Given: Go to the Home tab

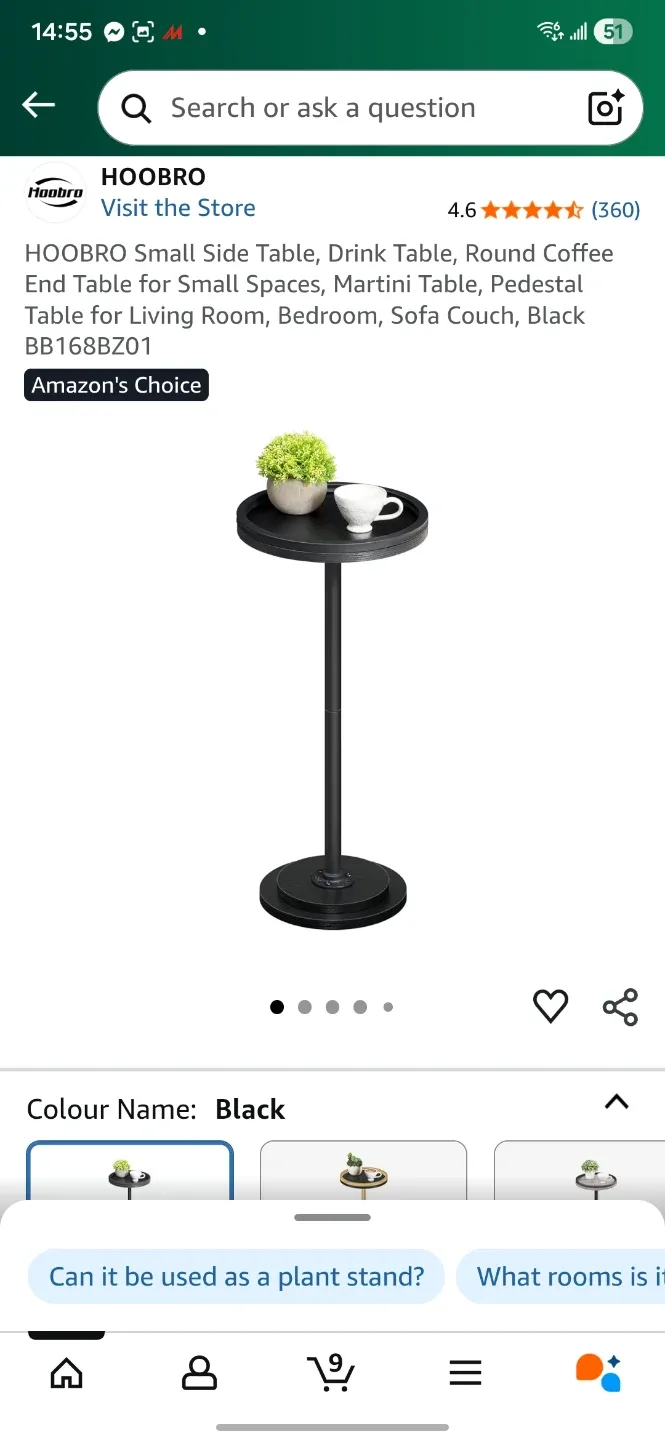Looking at the screenshot, I should pos(66,1373).
